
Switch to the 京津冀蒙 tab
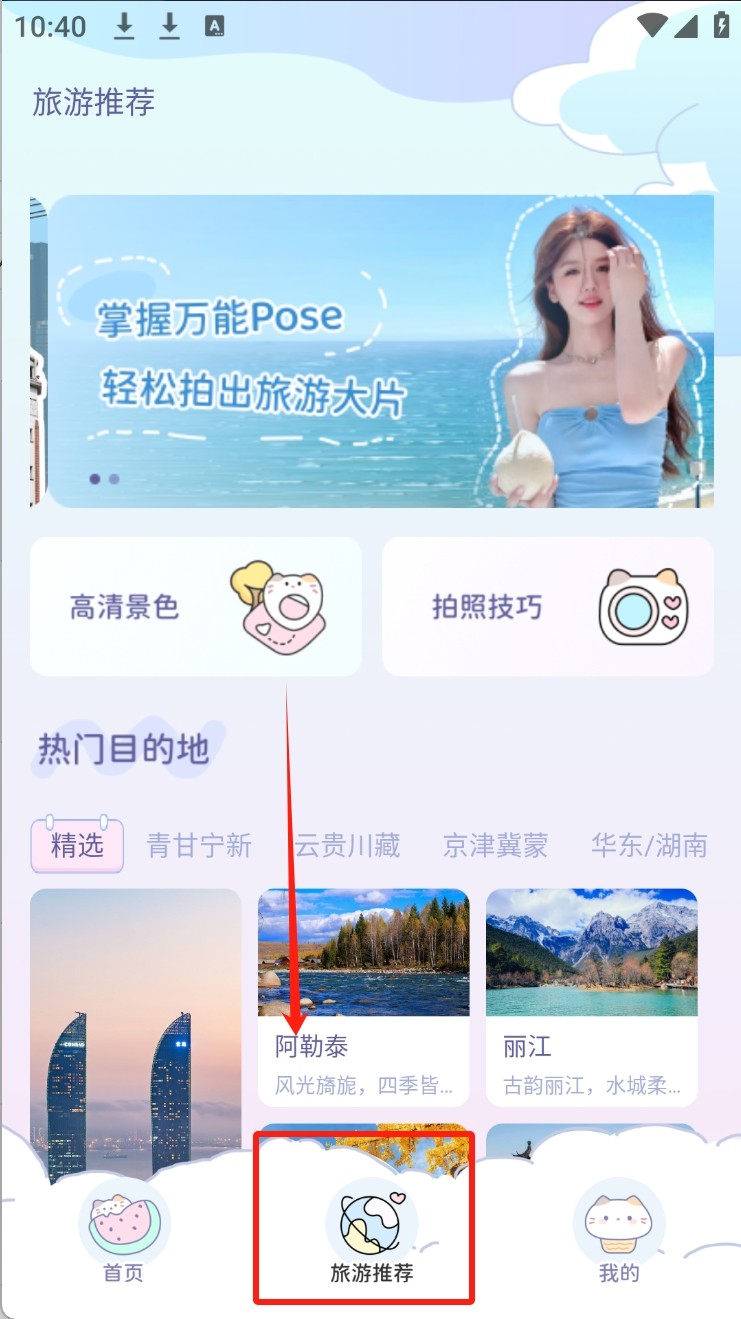click(495, 846)
